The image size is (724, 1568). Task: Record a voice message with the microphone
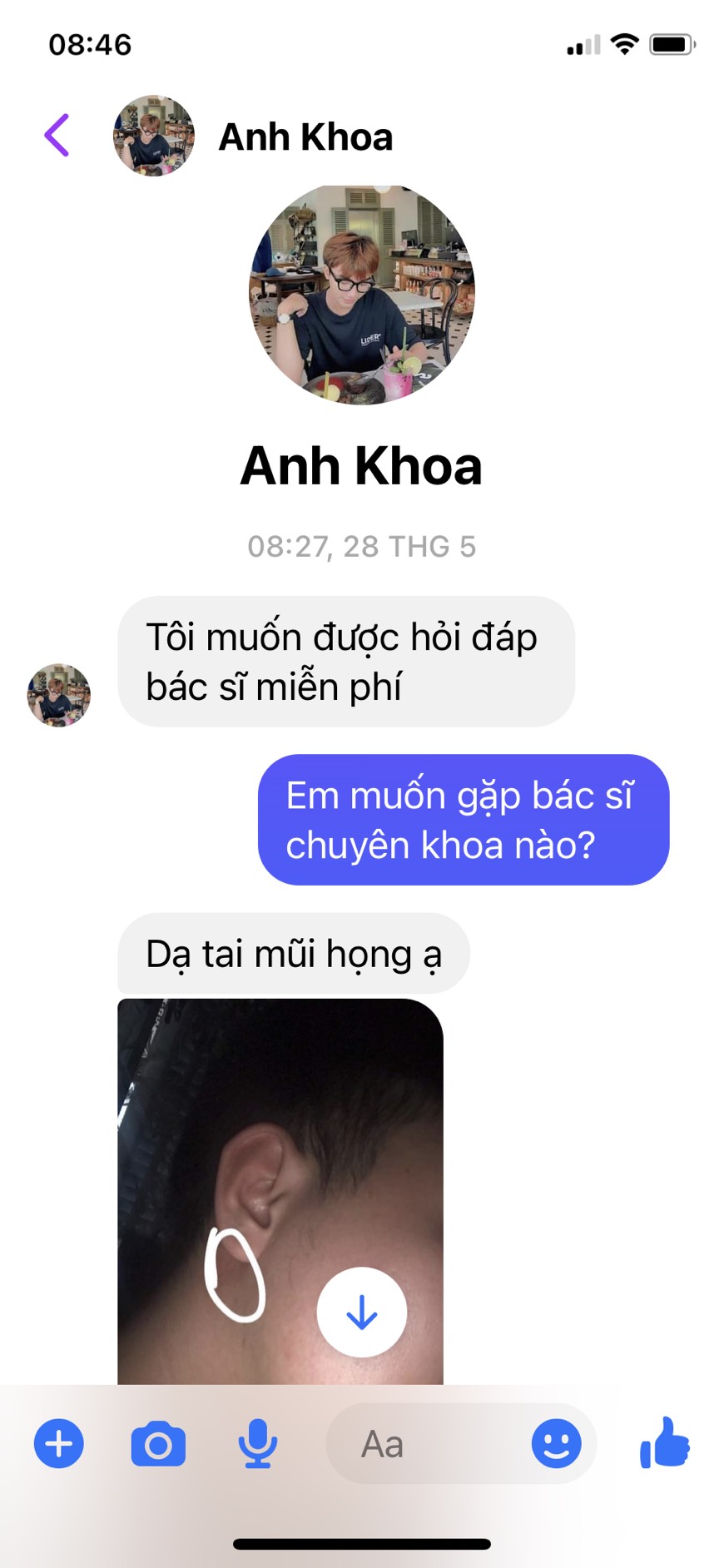tap(258, 1443)
